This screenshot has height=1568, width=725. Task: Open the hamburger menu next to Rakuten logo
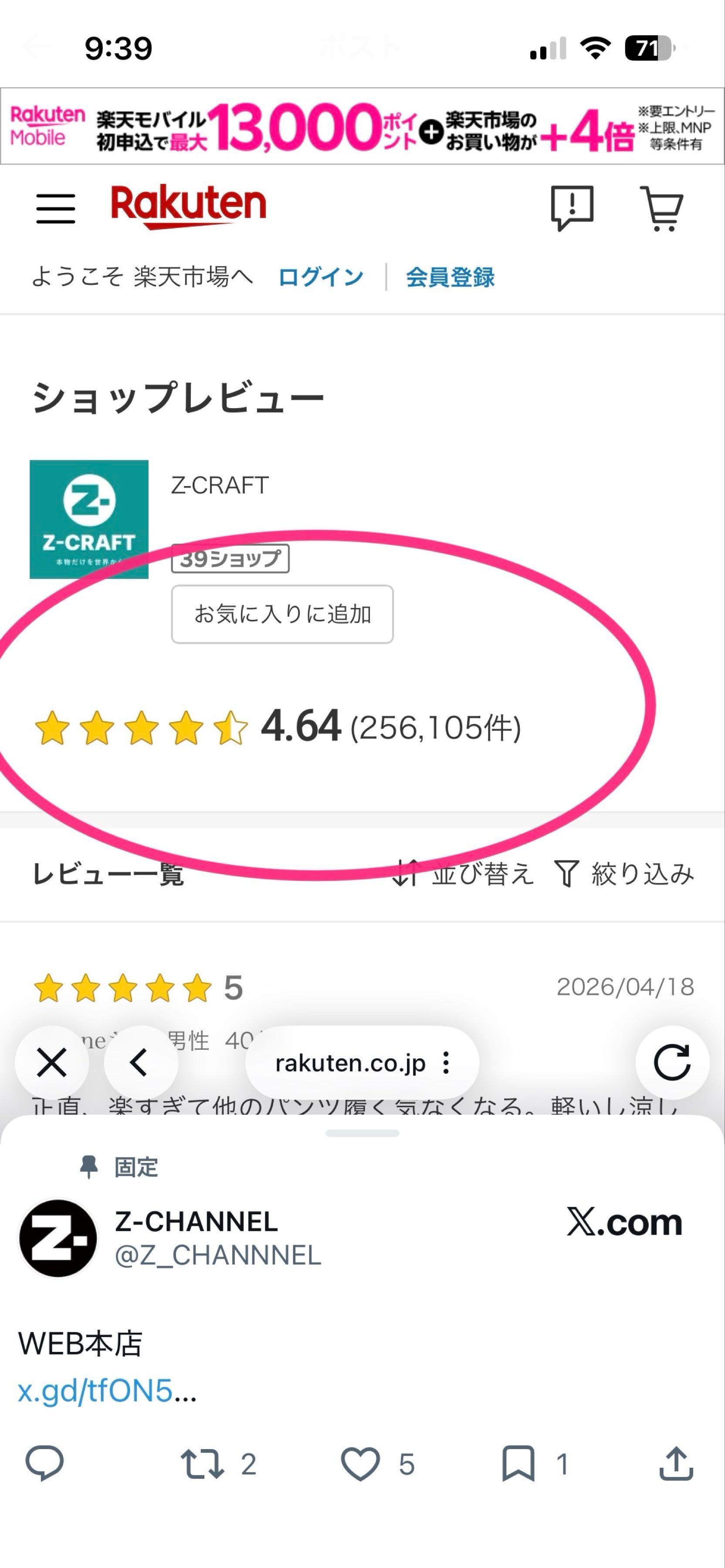pyautogui.click(x=56, y=209)
